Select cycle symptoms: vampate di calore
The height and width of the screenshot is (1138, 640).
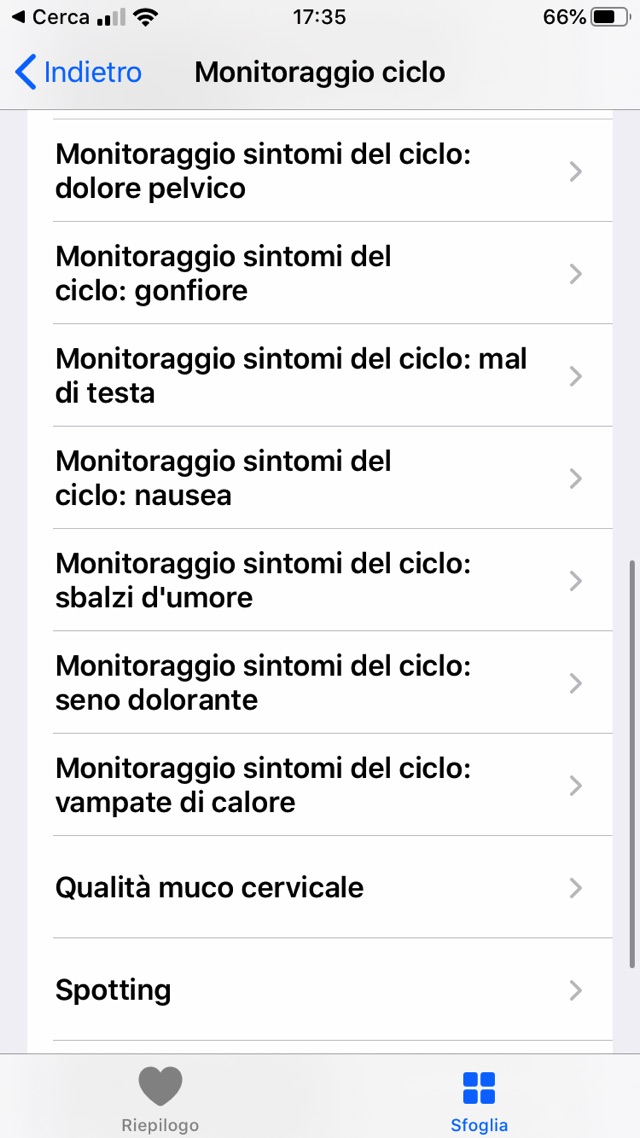[318, 785]
